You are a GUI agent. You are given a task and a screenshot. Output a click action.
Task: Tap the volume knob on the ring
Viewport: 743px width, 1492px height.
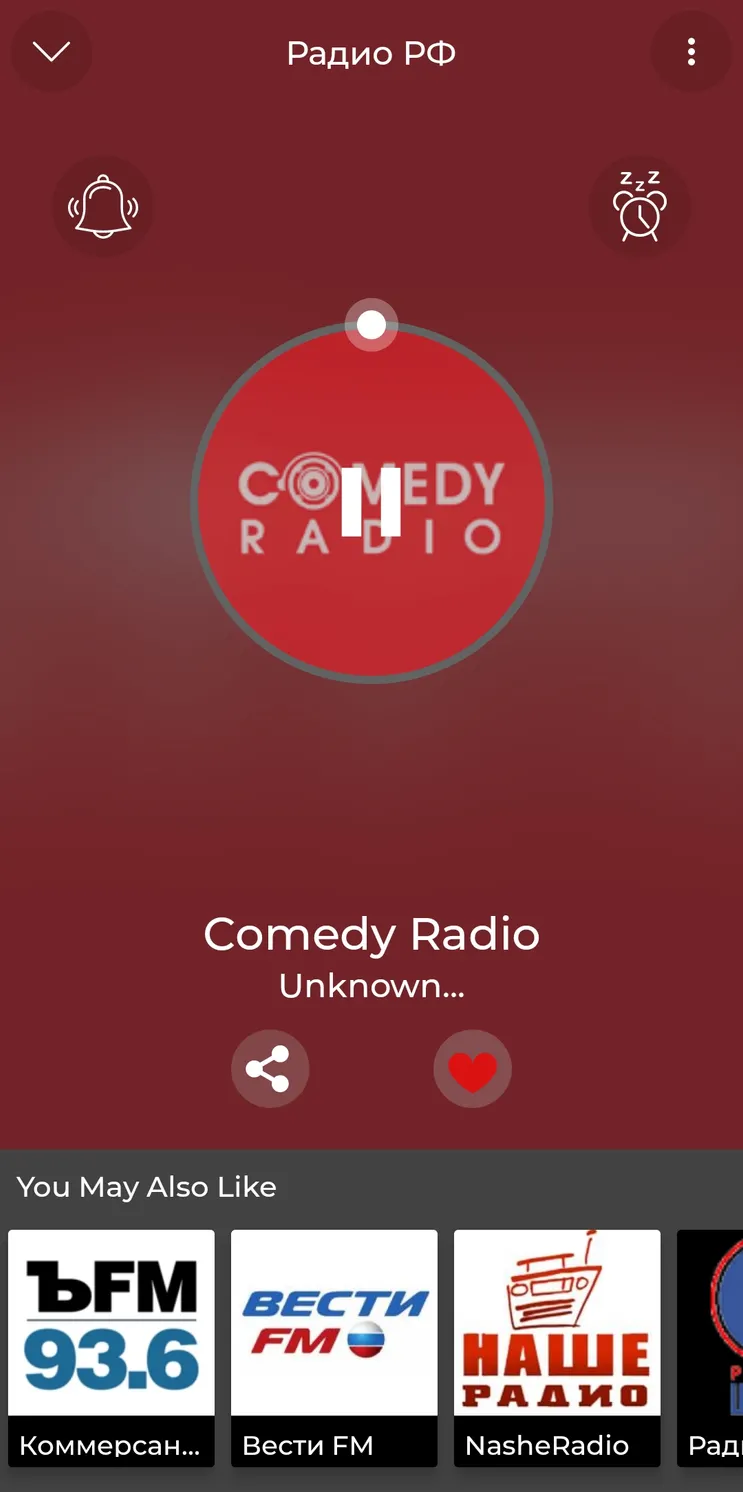[x=371, y=325]
